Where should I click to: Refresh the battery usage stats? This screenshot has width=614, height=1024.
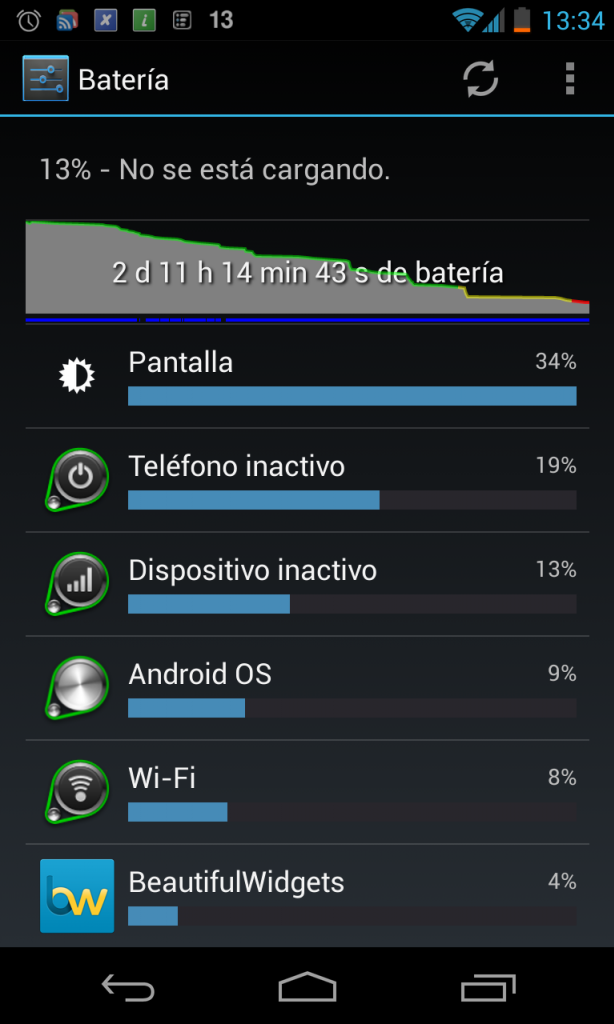point(481,79)
